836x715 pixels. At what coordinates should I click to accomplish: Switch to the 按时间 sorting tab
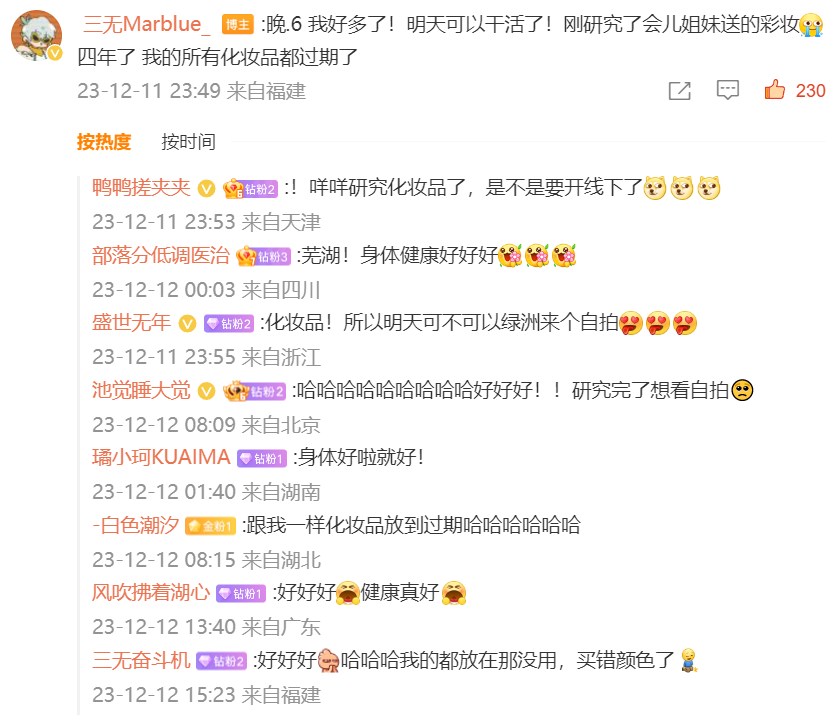[x=188, y=142]
